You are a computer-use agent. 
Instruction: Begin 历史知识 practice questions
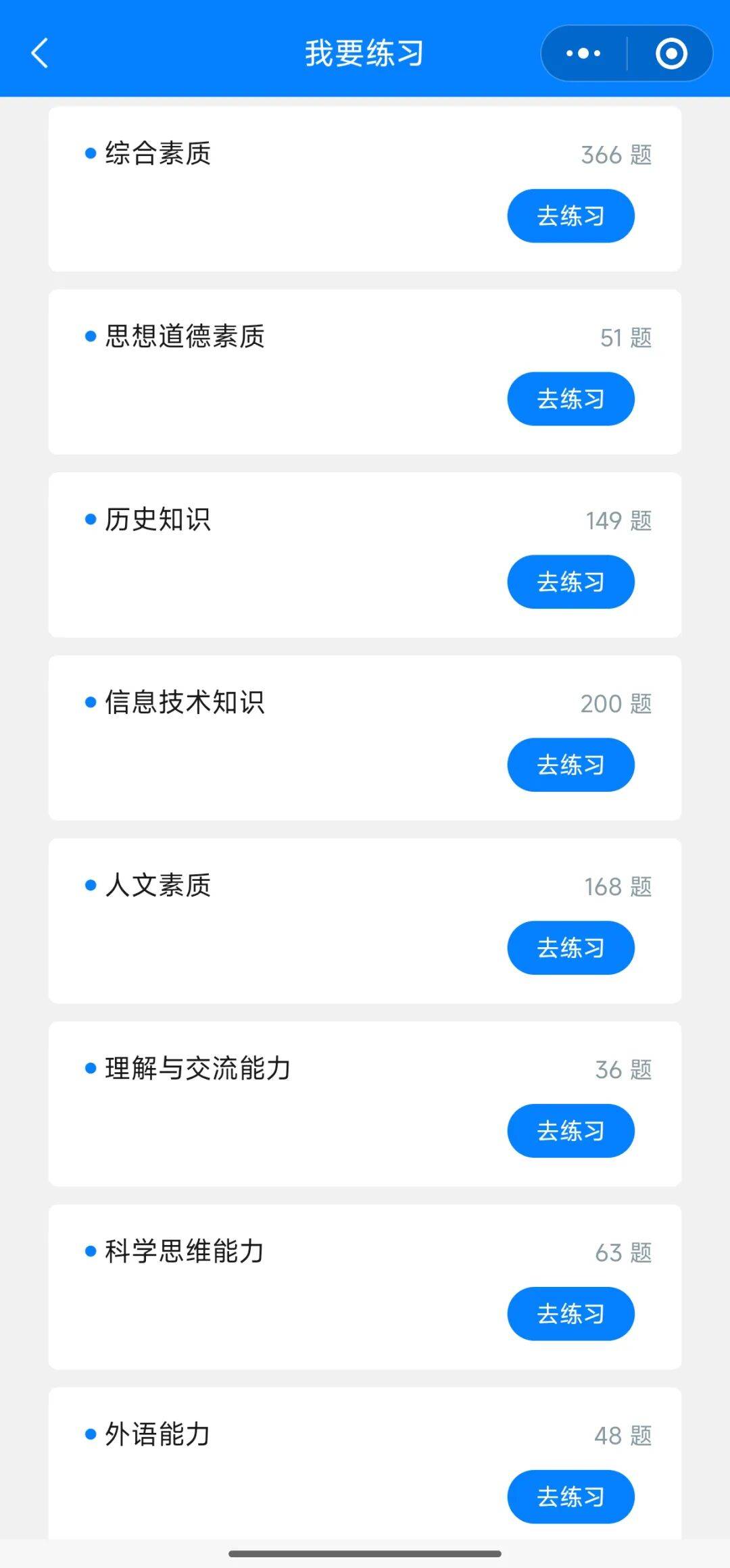tap(570, 582)
